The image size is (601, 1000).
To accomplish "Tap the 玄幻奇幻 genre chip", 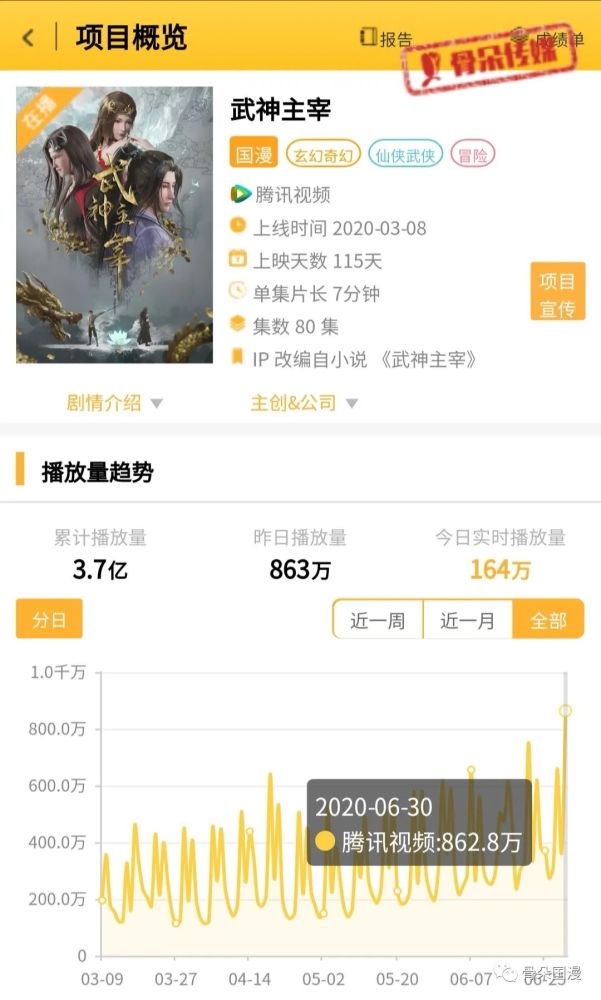I will point(322,154).
